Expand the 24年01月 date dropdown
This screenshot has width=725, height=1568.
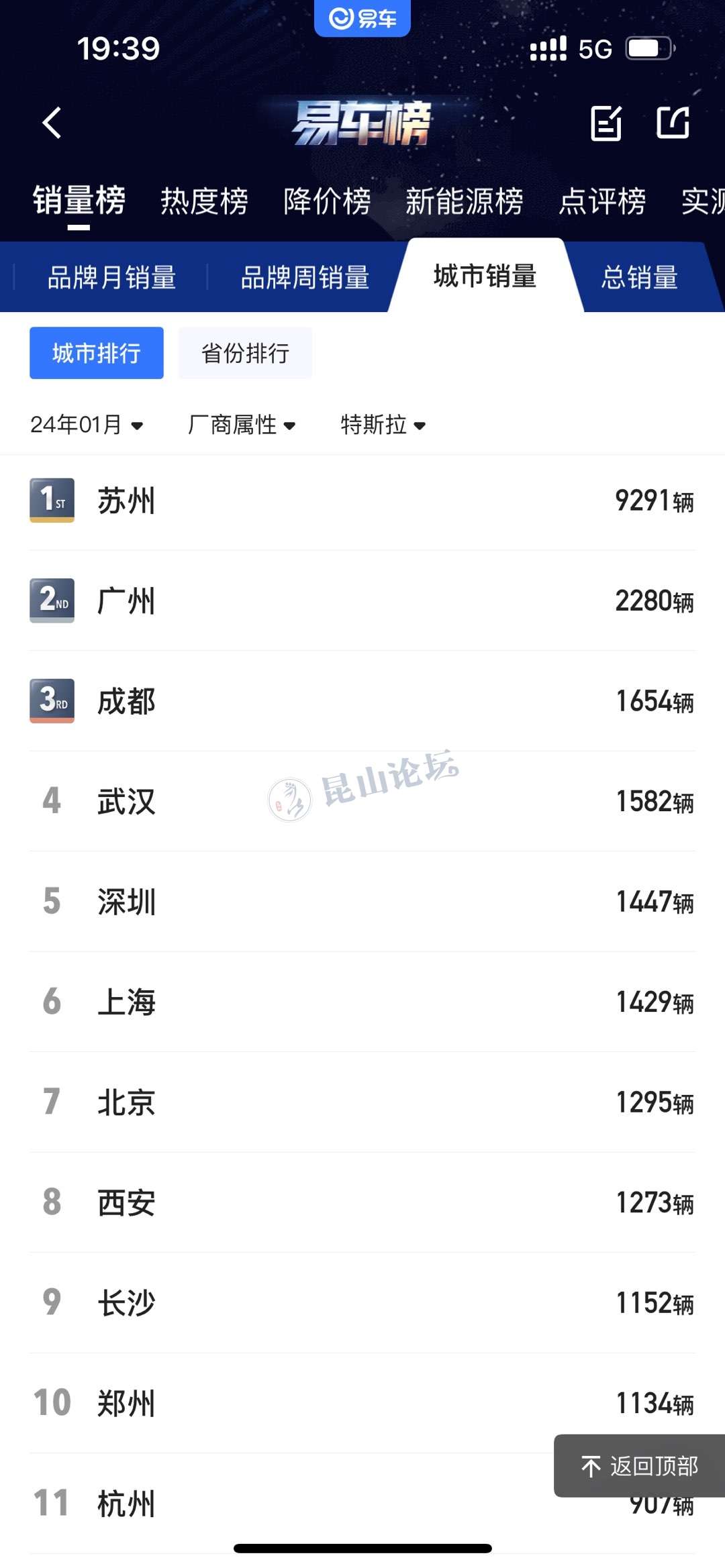(87, 425)
